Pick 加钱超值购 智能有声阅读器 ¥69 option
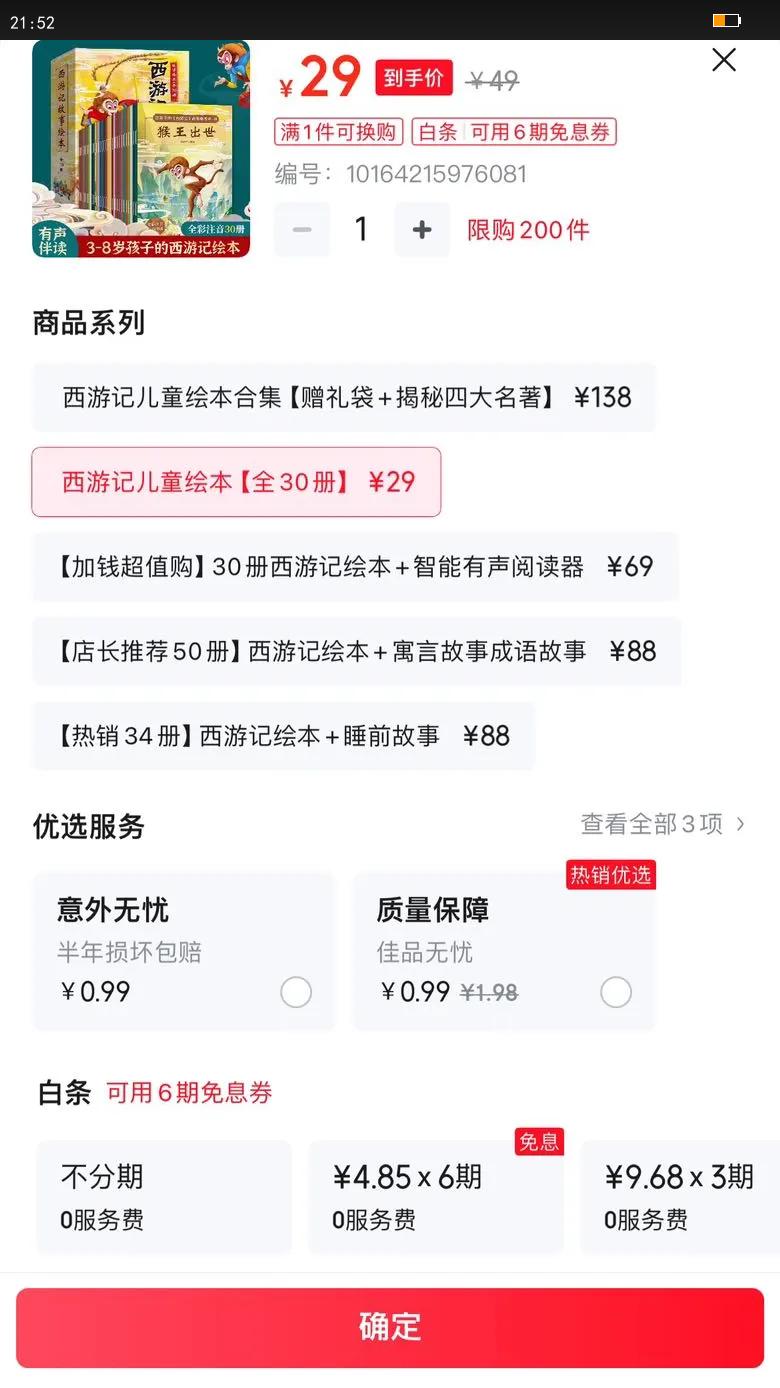Screen dimensions: 780x1388 click(355, 567)
